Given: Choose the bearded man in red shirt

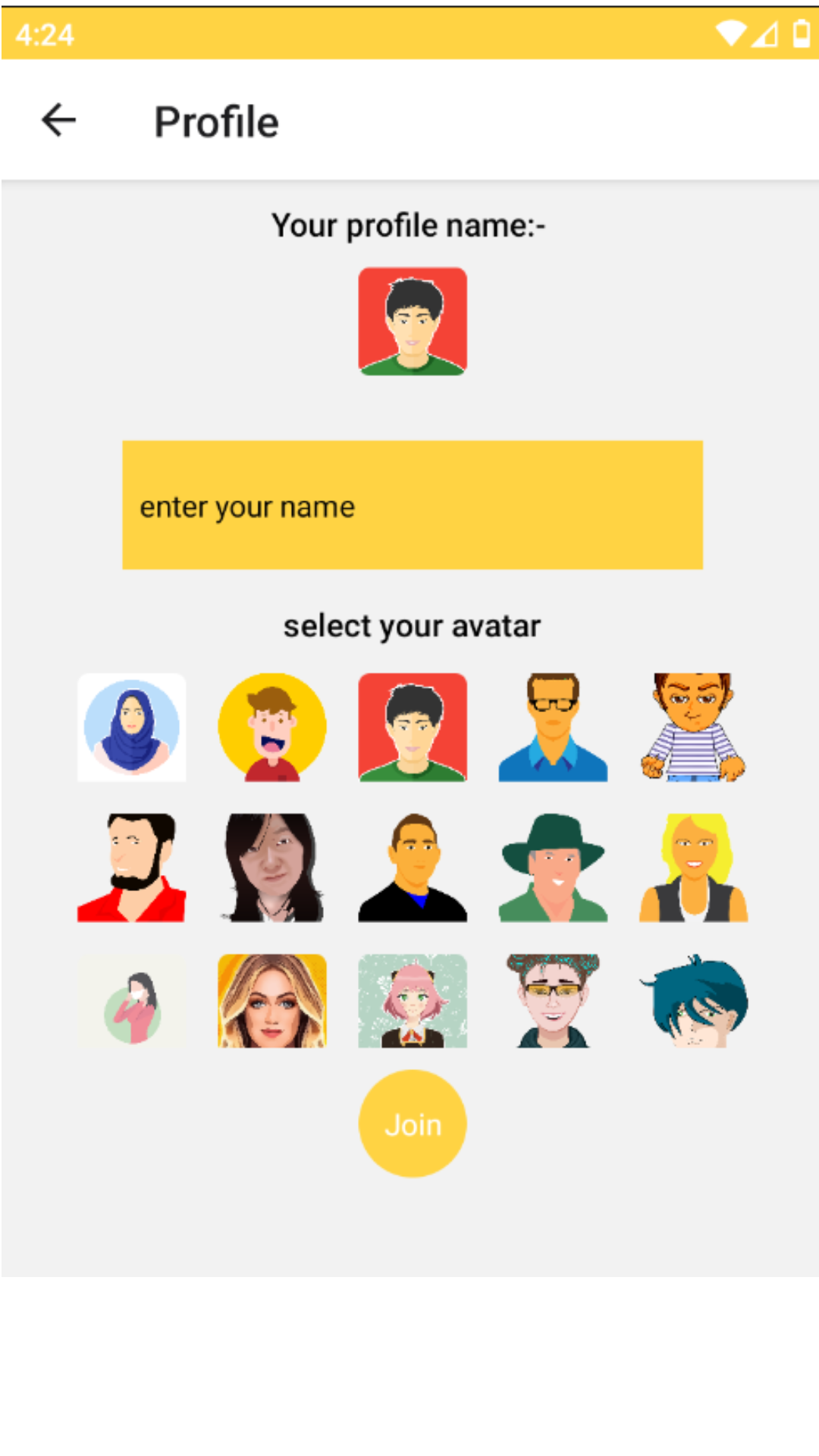Looking at the screenshot, I should click(132, 868).
